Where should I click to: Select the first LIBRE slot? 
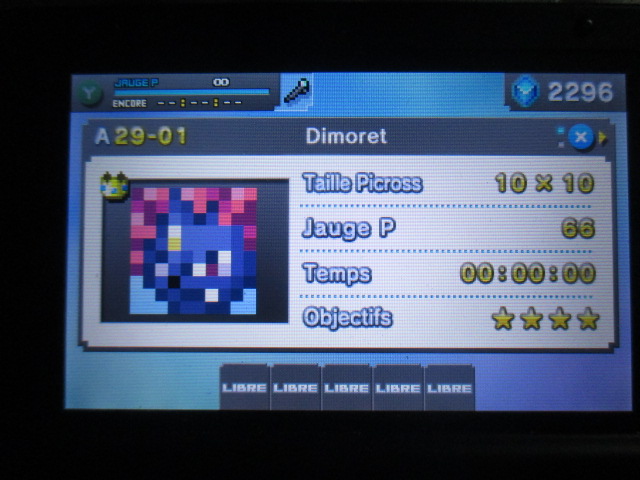tap(244, 388)
